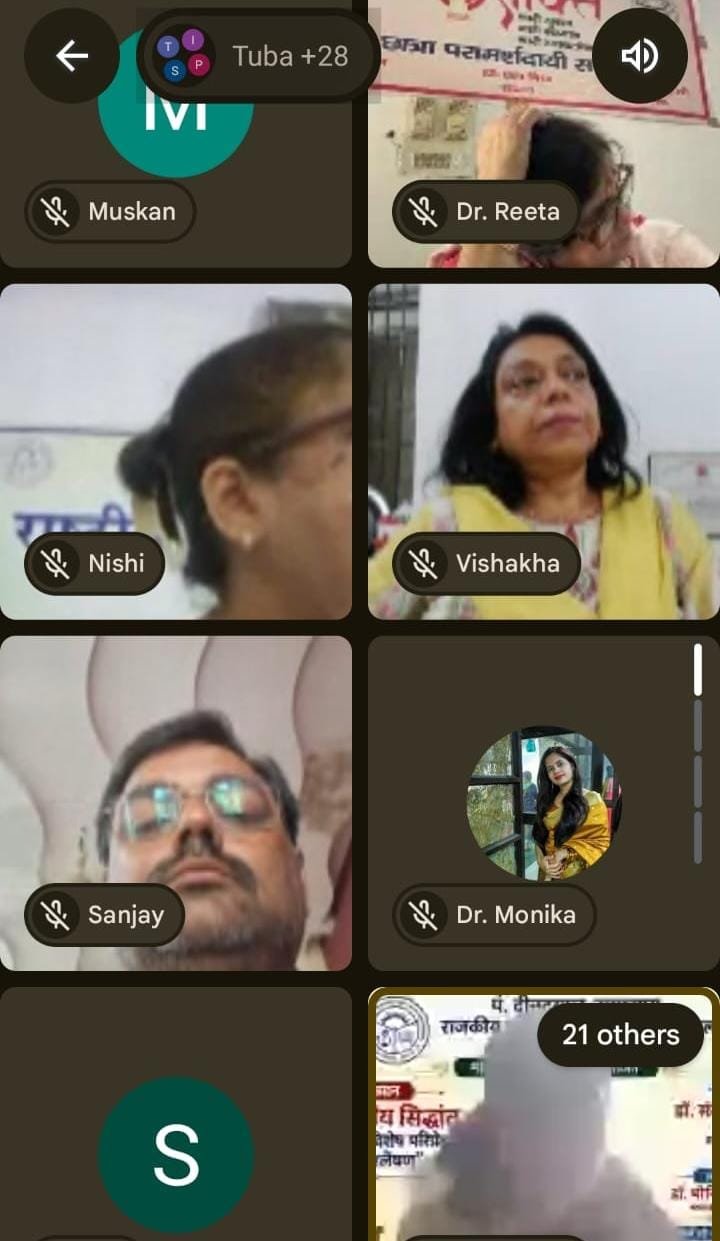Viewport: 720px width, 1241px height.
Task: Tap Nishi's video tile
Action: (x=176, y=452)
